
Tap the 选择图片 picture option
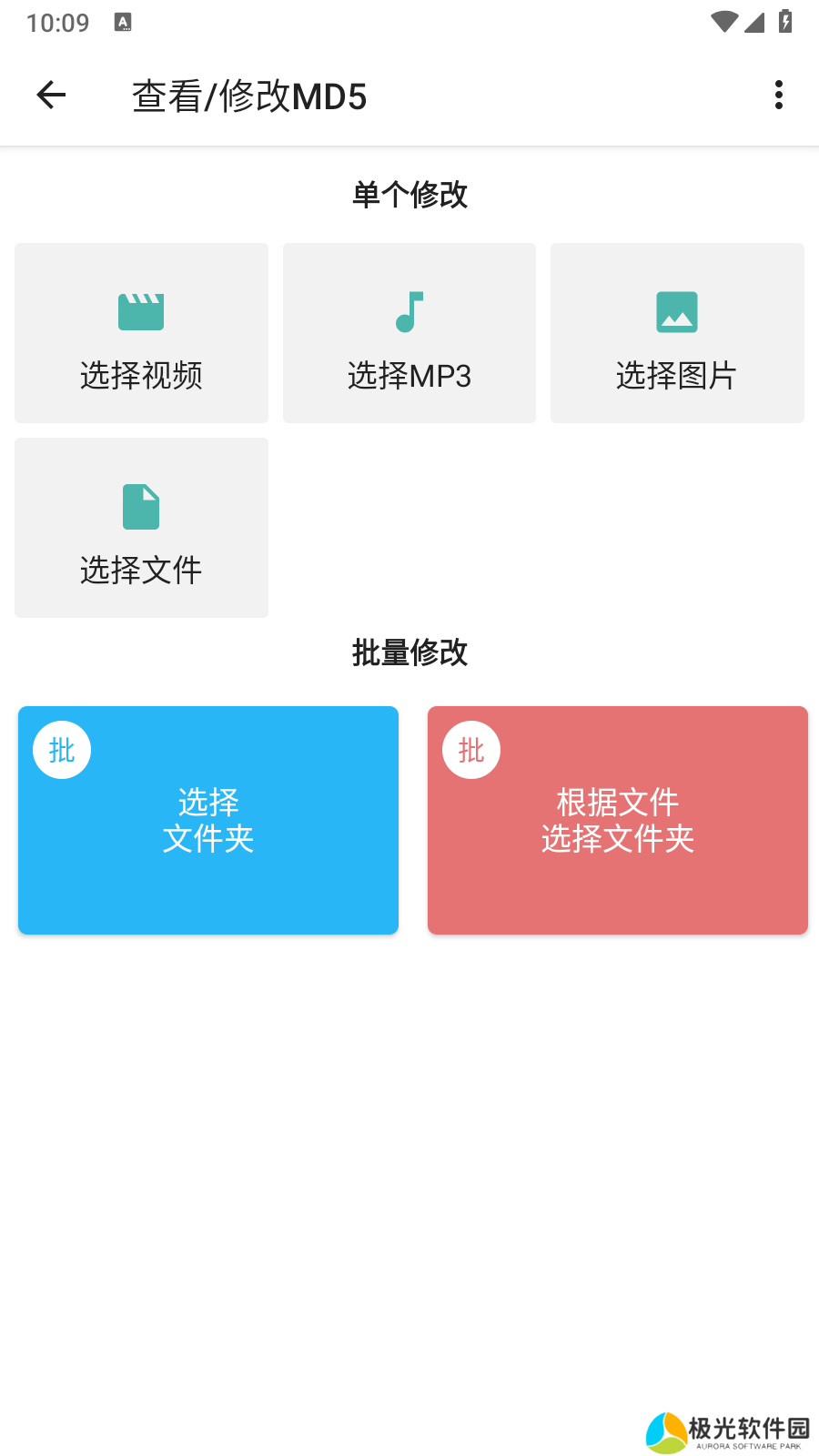click(677, 333)
